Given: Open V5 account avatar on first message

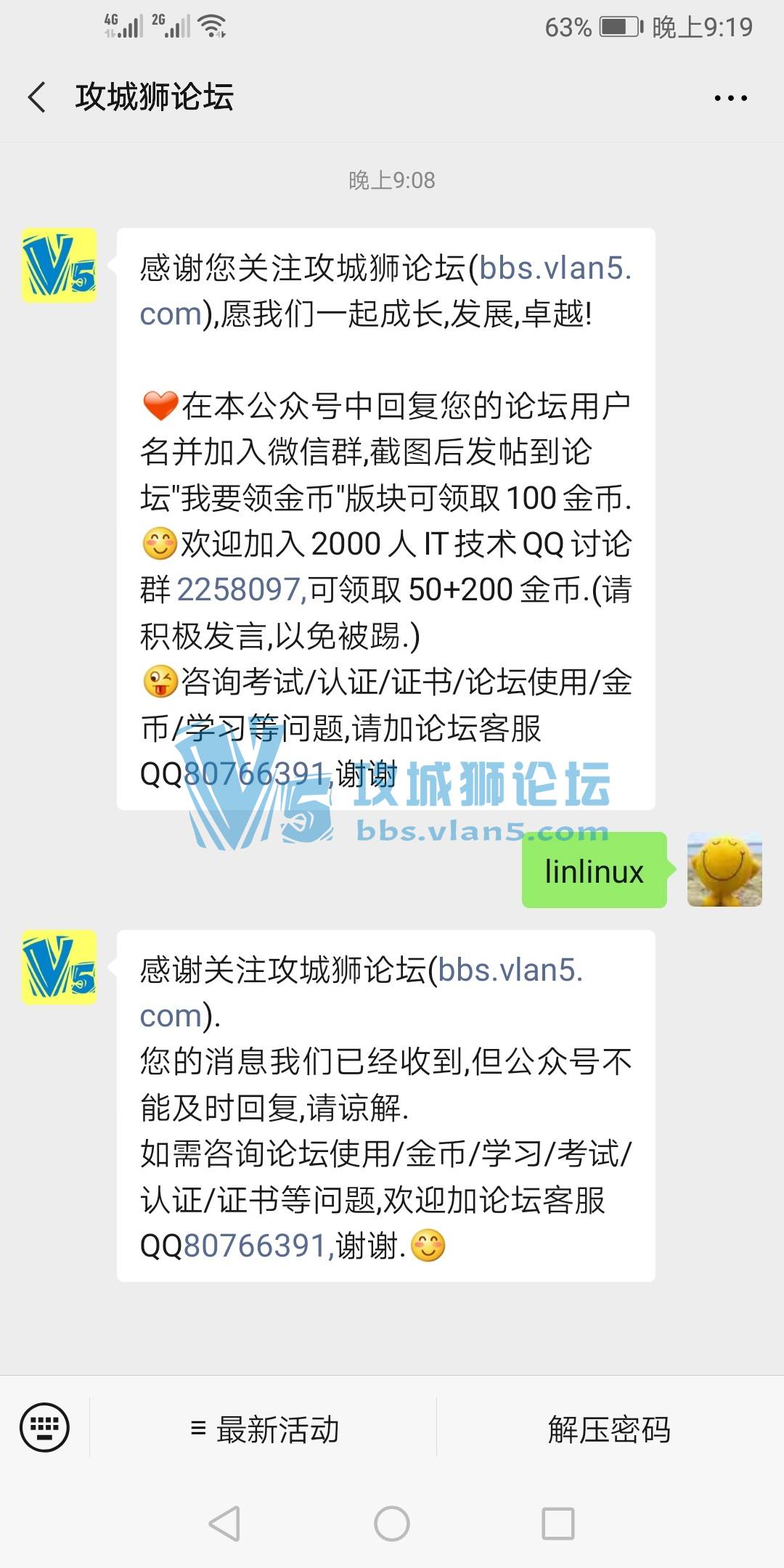Looking at the screenshot, I should point(59,266).
